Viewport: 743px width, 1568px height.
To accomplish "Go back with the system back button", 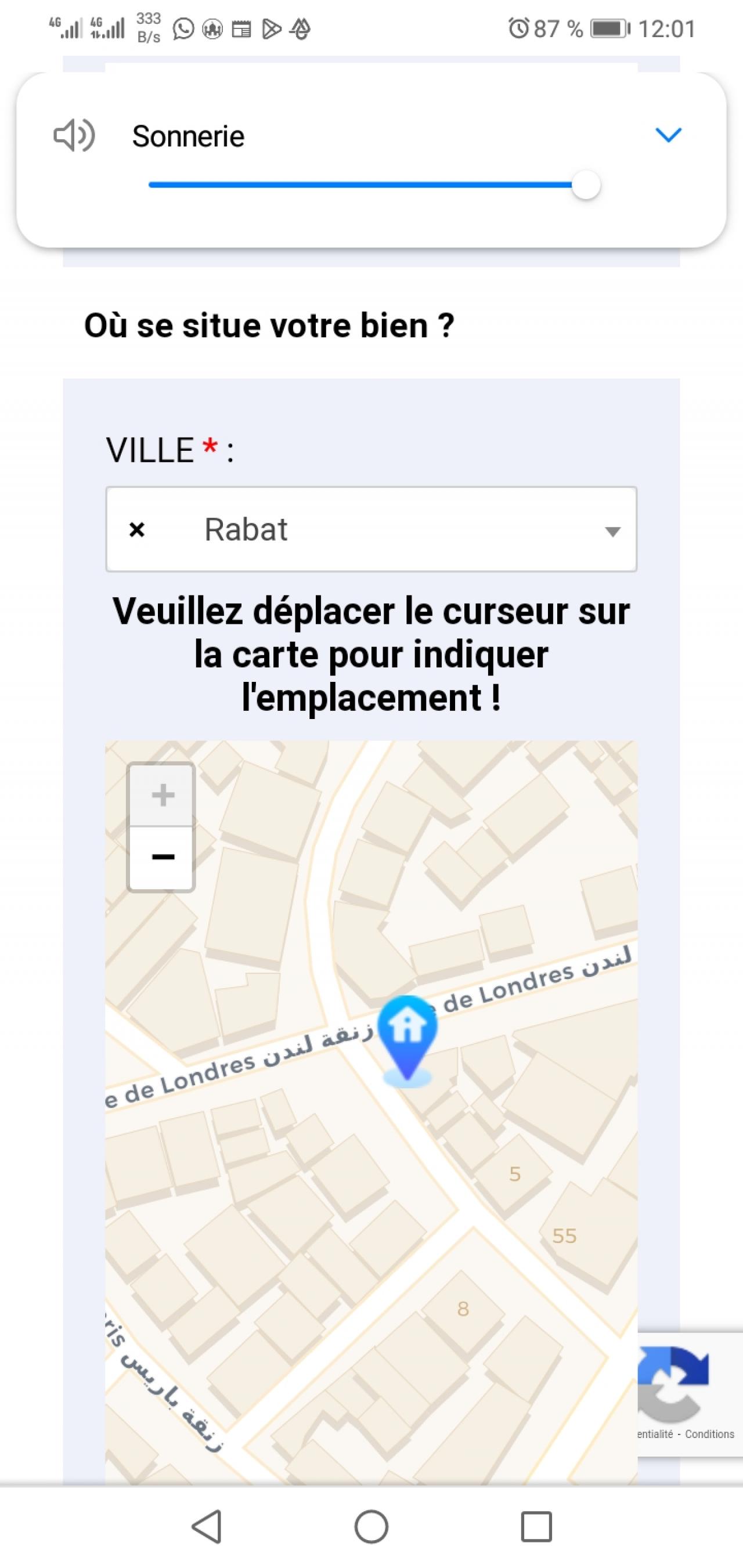I will point(207,1527).
